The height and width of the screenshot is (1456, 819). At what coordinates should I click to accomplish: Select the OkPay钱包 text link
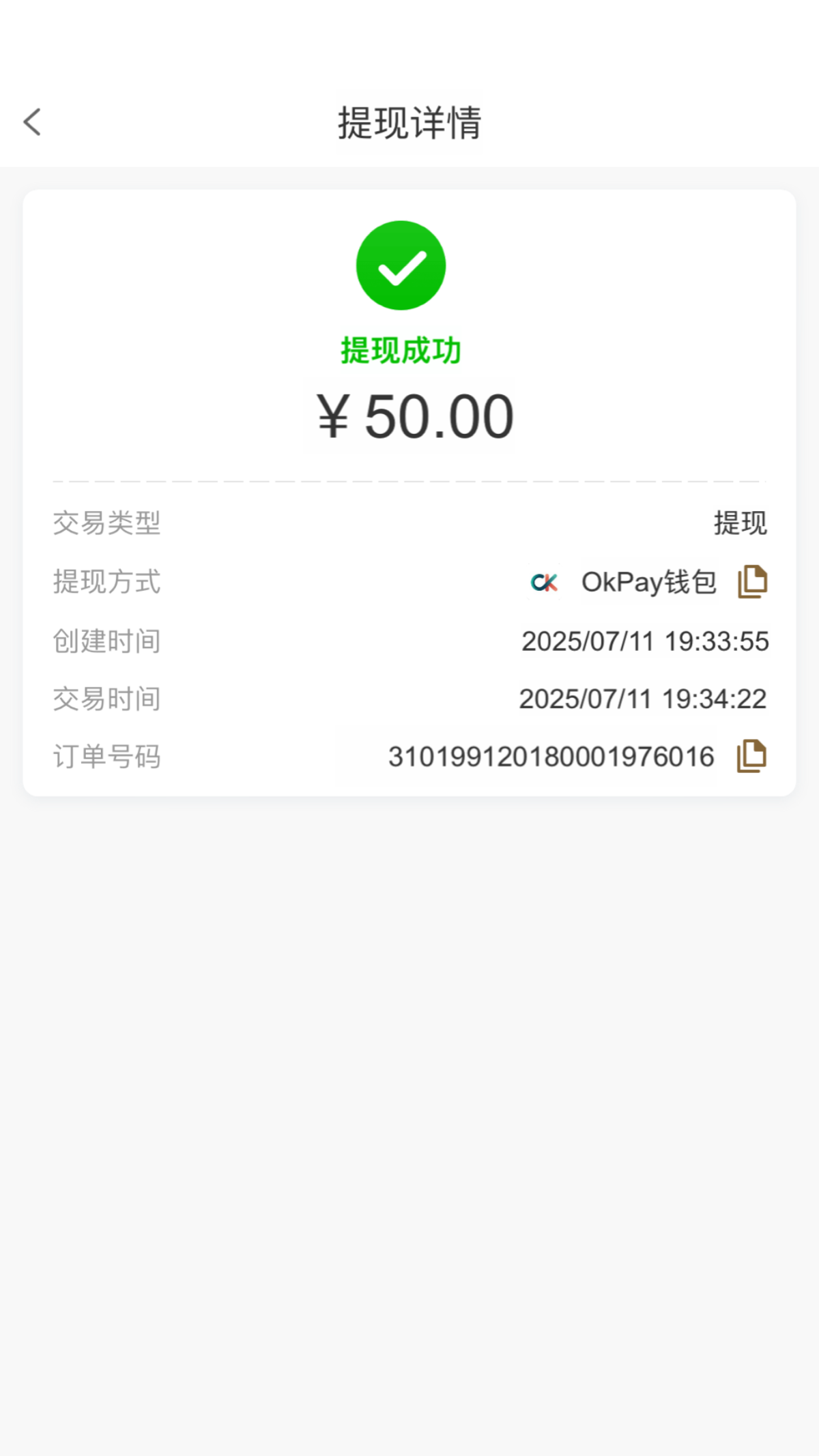648,583
